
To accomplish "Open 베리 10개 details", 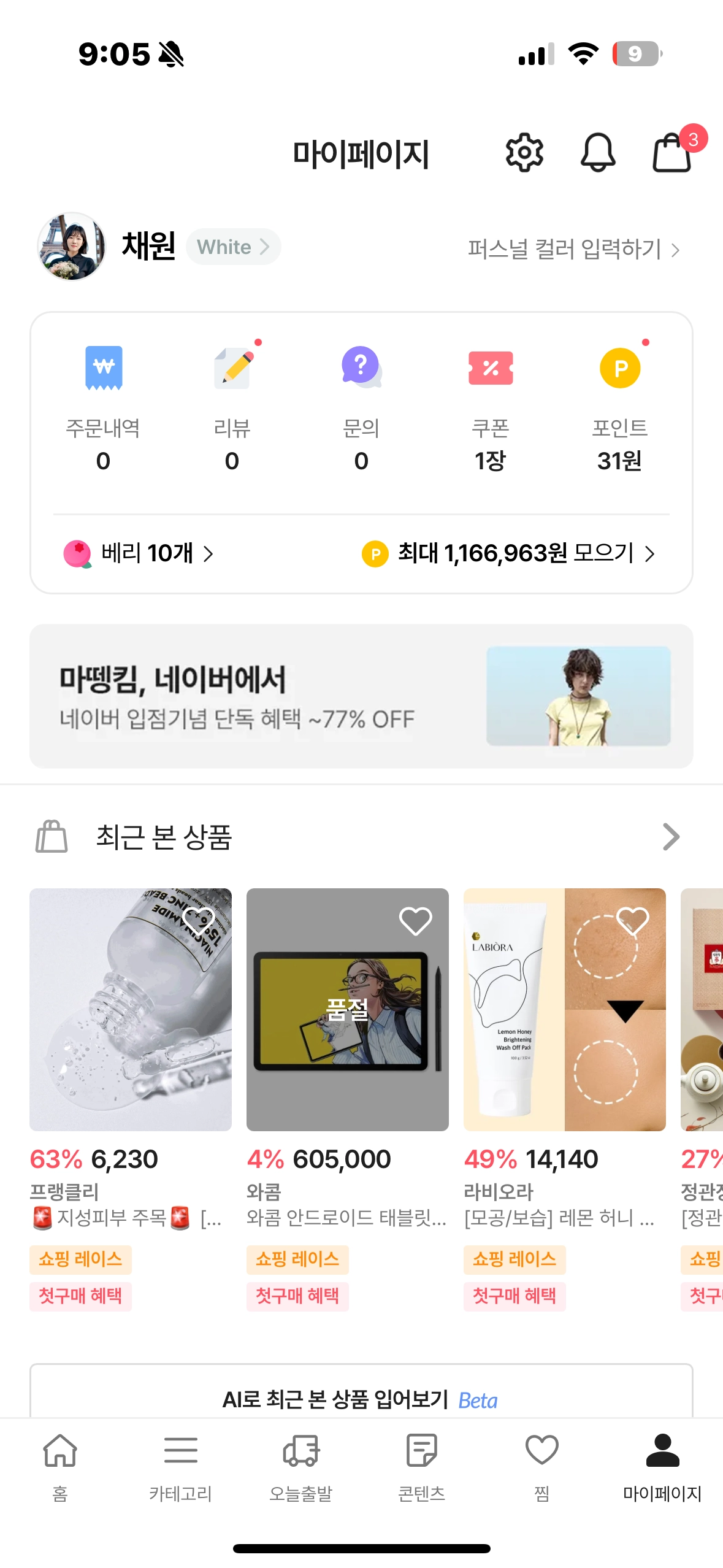I will click(139, 553).
